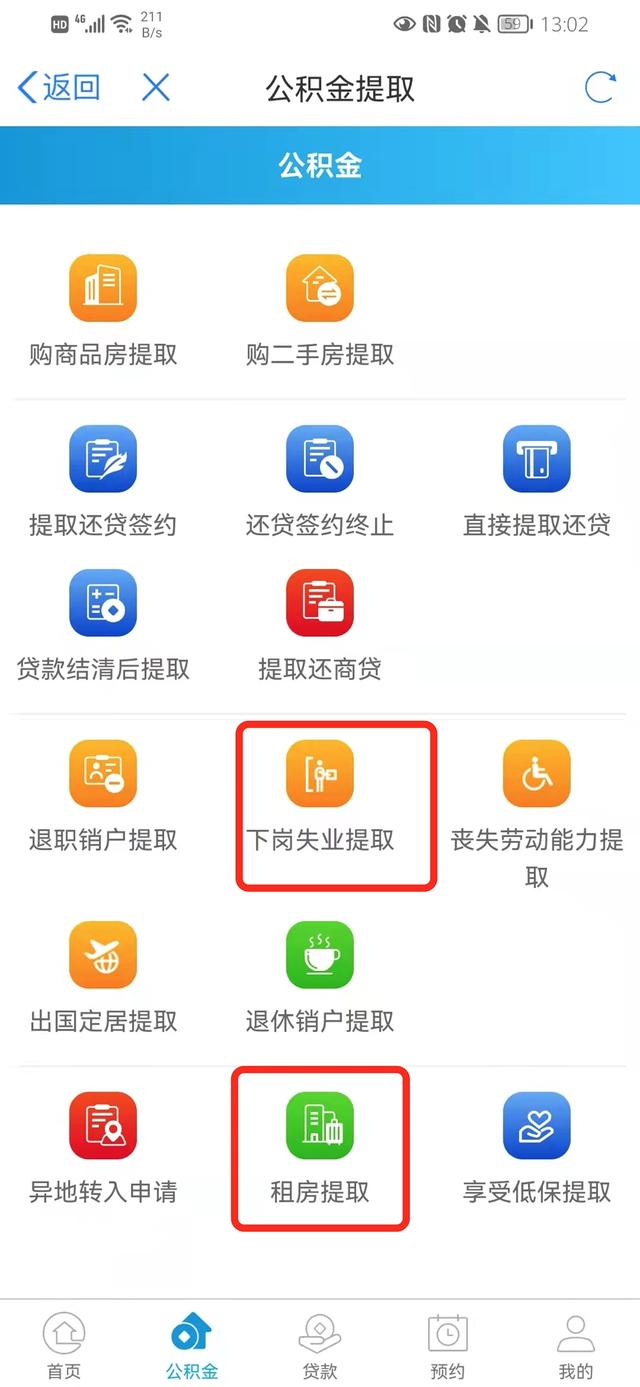Refresh the 公积金提取 page
This screenshot has width=640, height=1387.
tap(599, 88)
